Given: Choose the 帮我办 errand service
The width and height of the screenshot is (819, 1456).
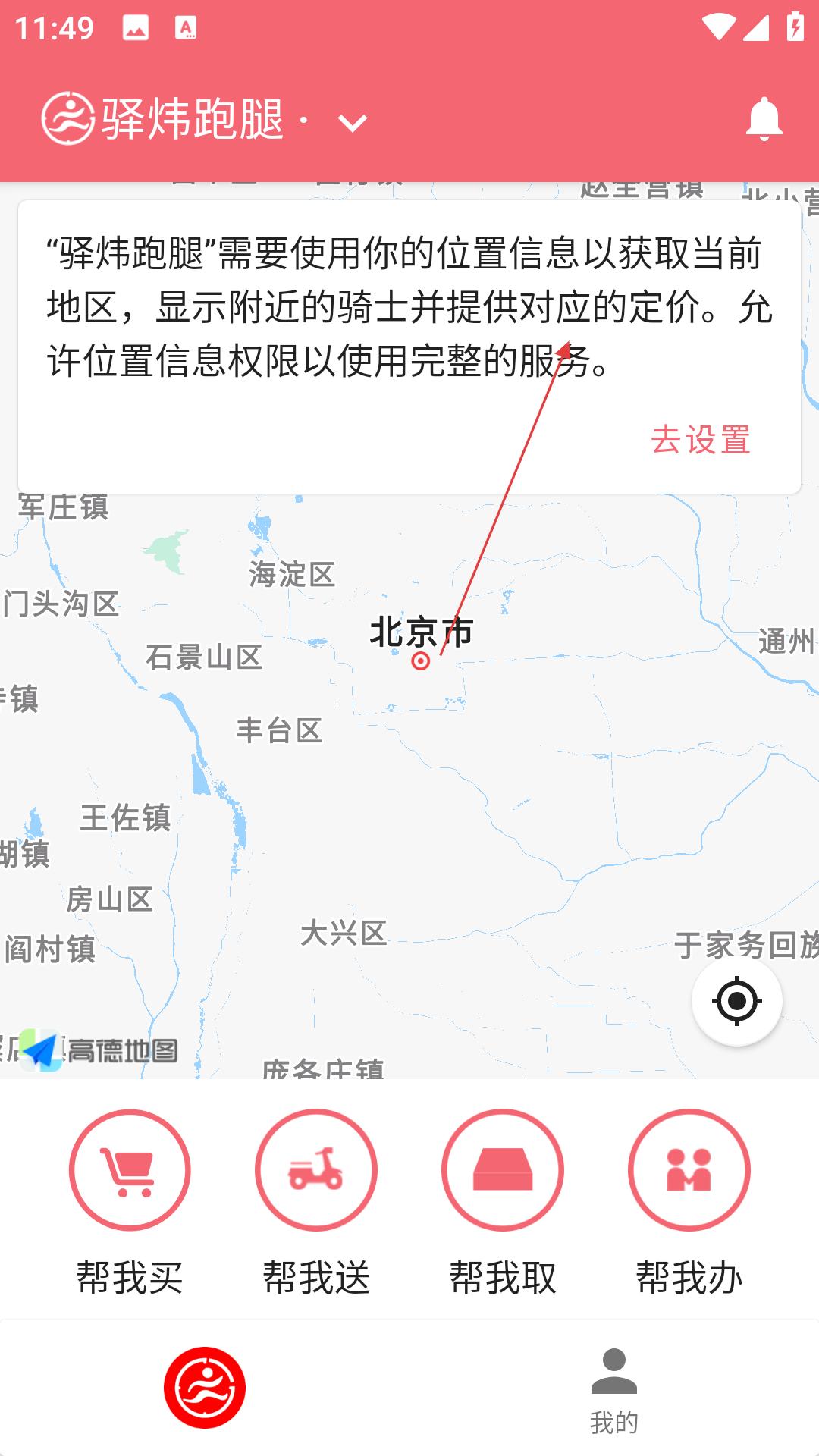Looking at the screenshot, I should pyautogui.click(x=689, y=1170).
